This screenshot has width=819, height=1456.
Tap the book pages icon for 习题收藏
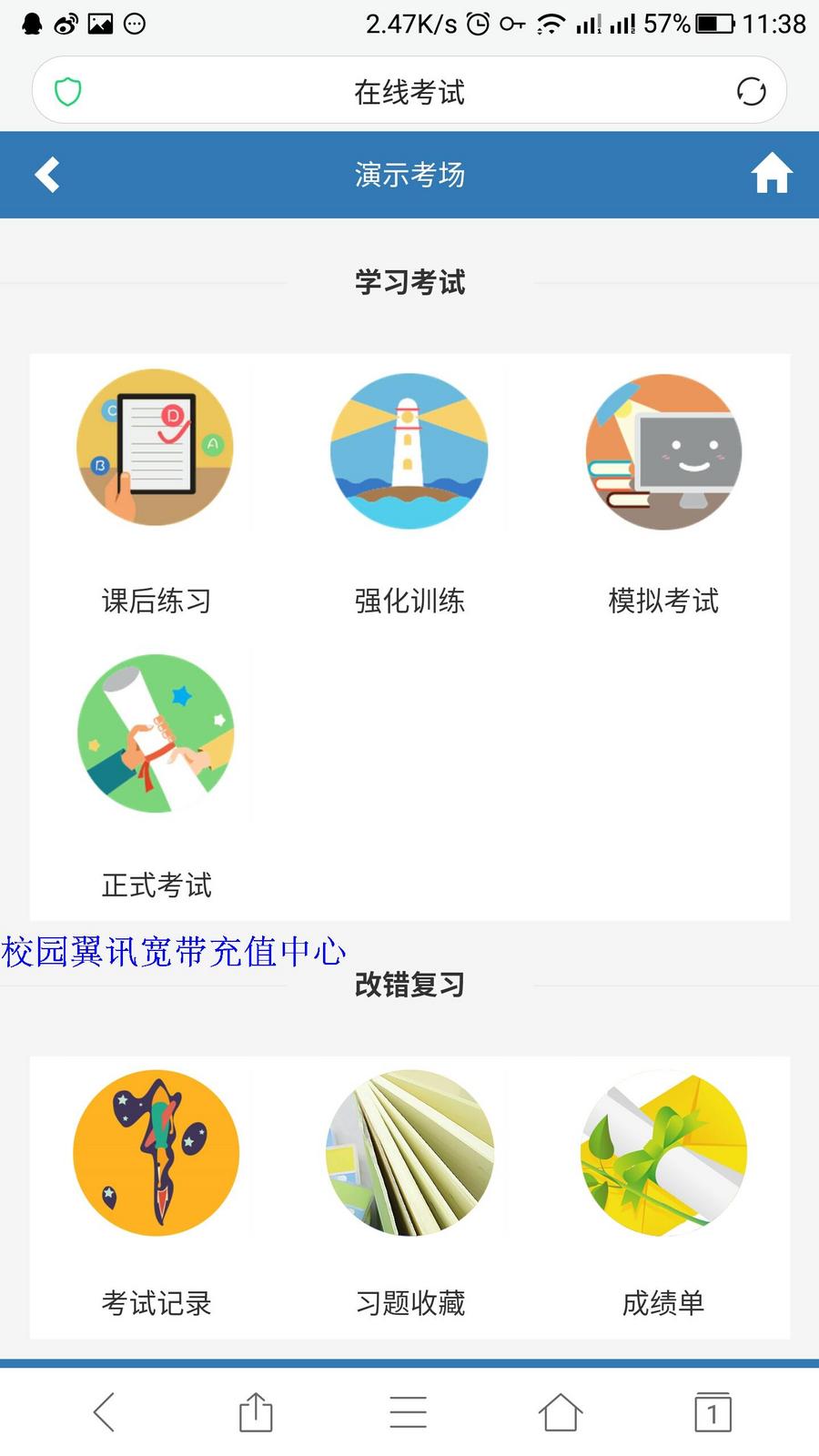tap(409, 1151)
